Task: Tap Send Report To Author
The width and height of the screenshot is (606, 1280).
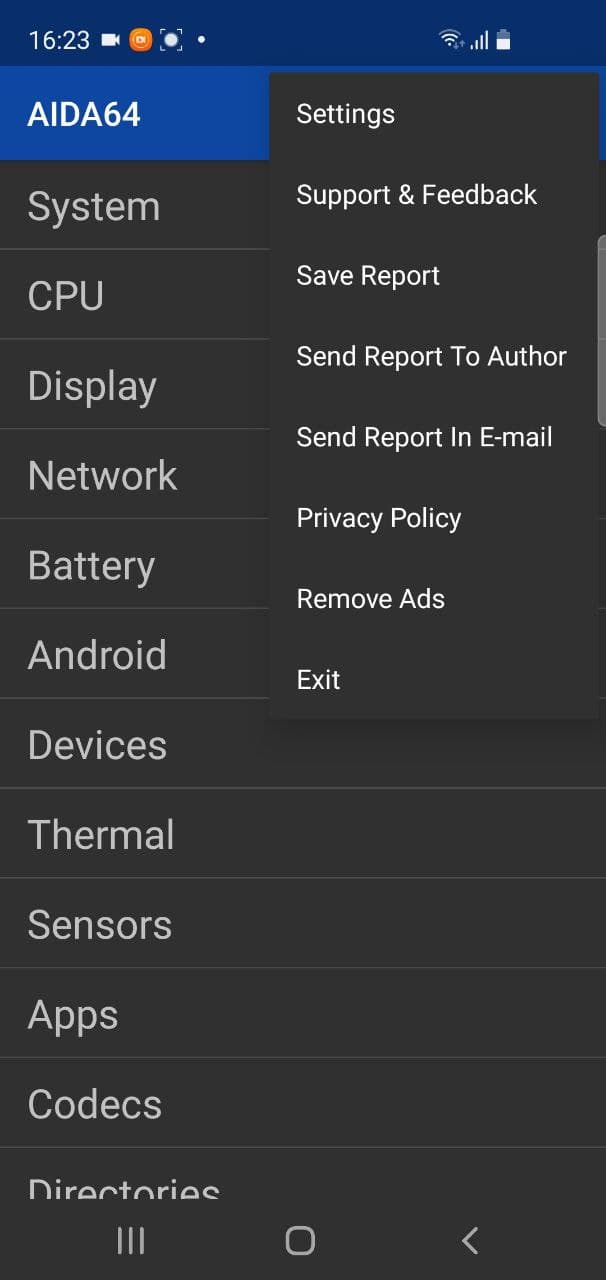Action: click(431, 357)
